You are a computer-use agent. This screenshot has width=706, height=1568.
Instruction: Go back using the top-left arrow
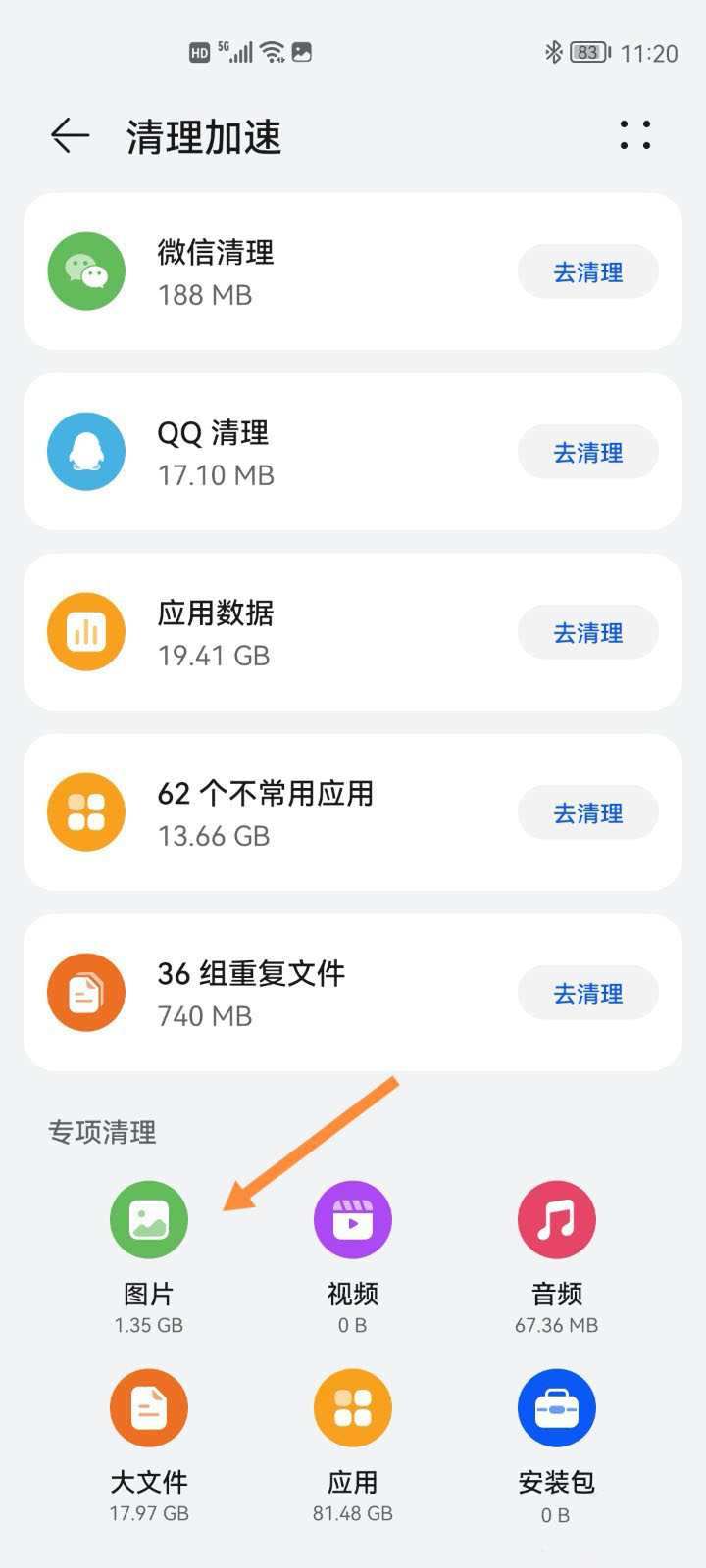pyautogui.click(x=71, y=135)
